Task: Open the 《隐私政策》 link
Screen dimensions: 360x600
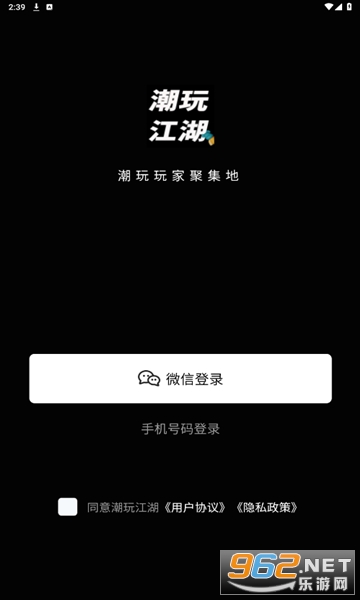Action: coord(267,507)
